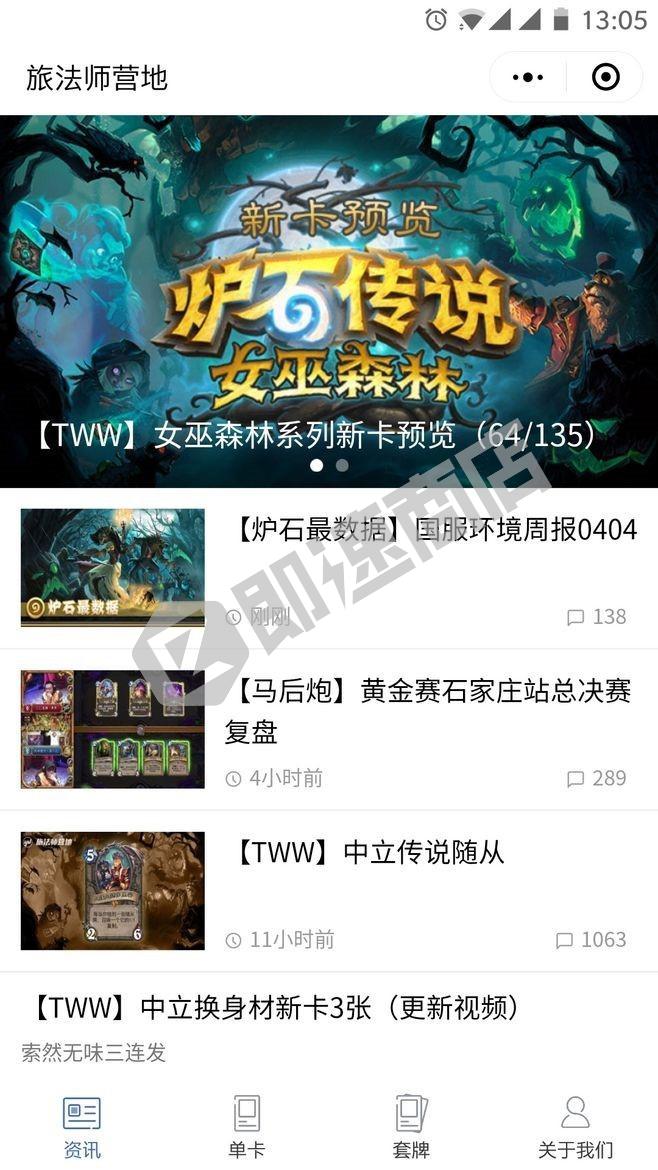This screenshot has width=658, height=1170.
Task: View 【TWW】中立换身材新卡3张 post
Action: click(x=275, y=1008)
